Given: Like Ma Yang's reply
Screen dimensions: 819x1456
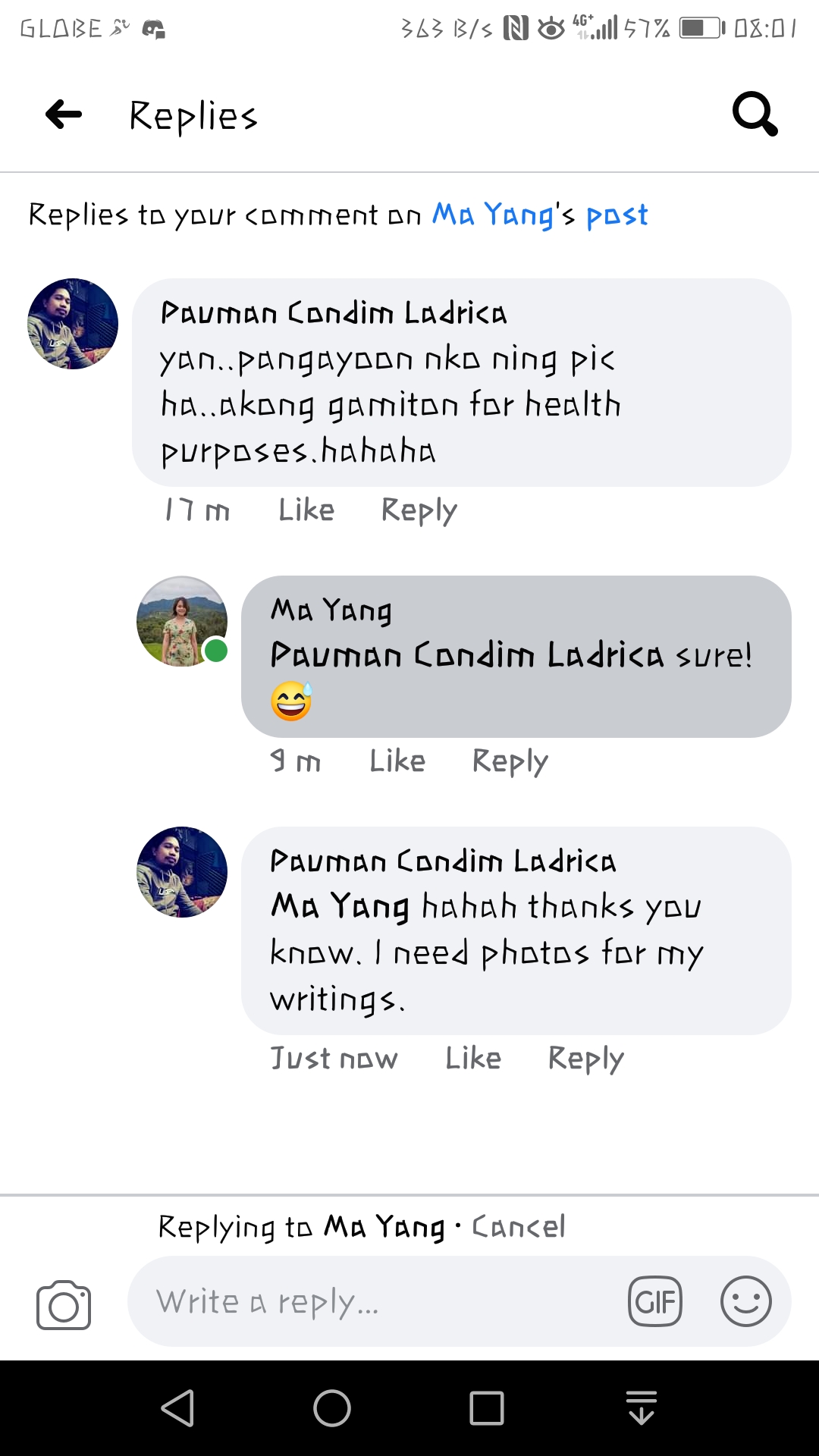Looking at the screenshot, I should pyautogui.click(x=397, y=761).
